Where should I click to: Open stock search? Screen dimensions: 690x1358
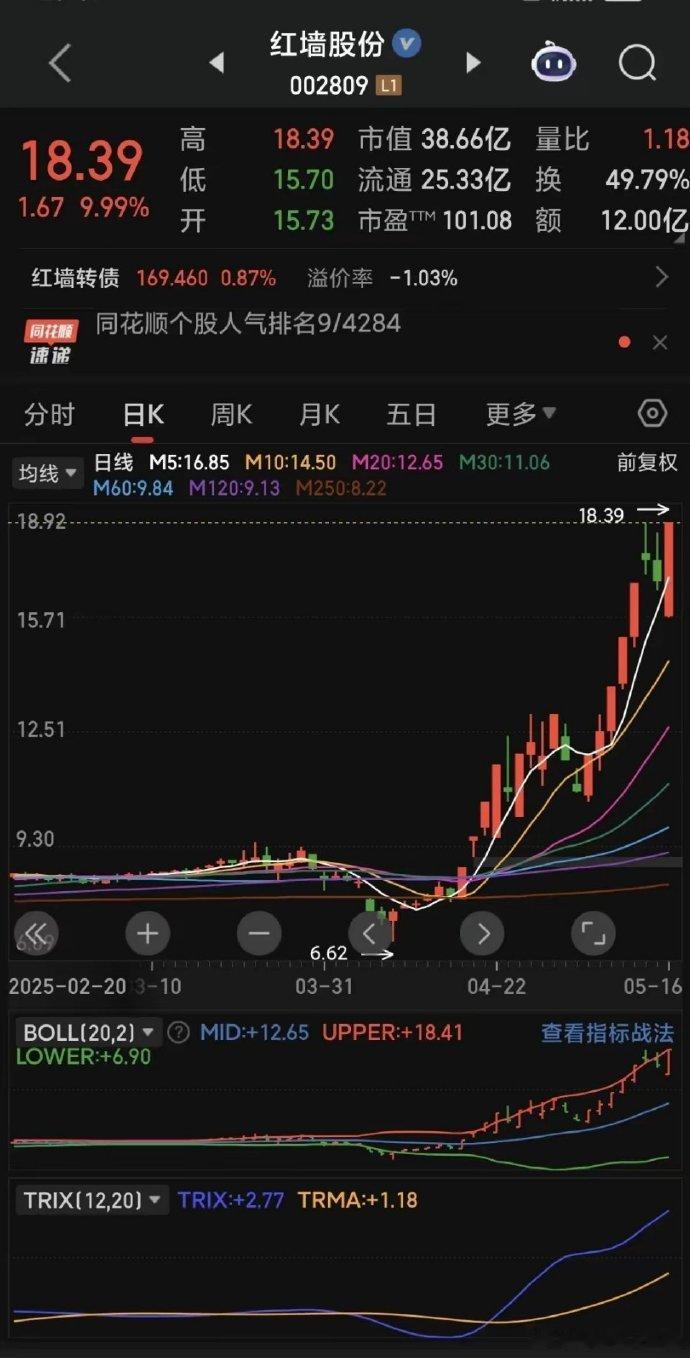tap(637, 64)
